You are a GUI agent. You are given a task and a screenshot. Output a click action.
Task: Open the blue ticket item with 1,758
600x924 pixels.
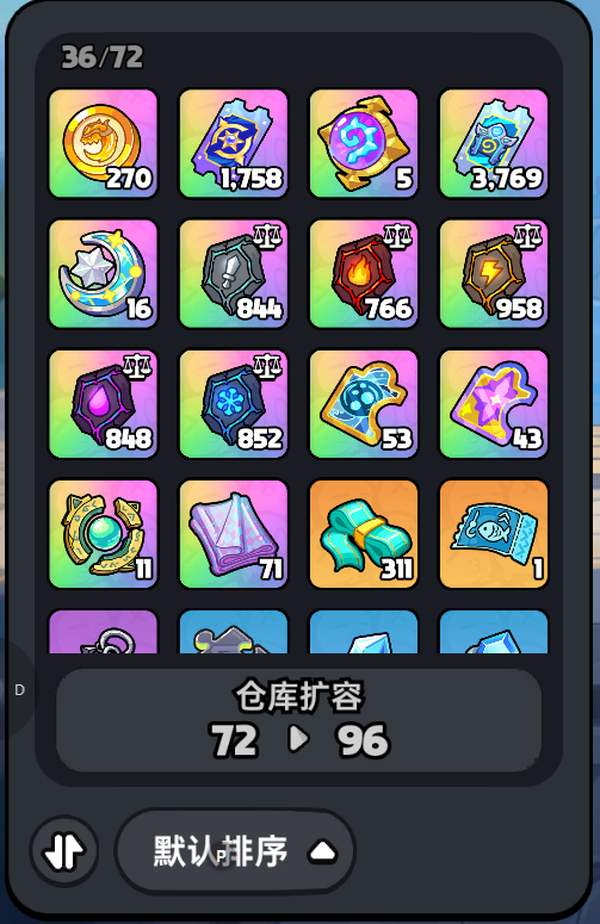pyautogui.click(x=233, y=143)
